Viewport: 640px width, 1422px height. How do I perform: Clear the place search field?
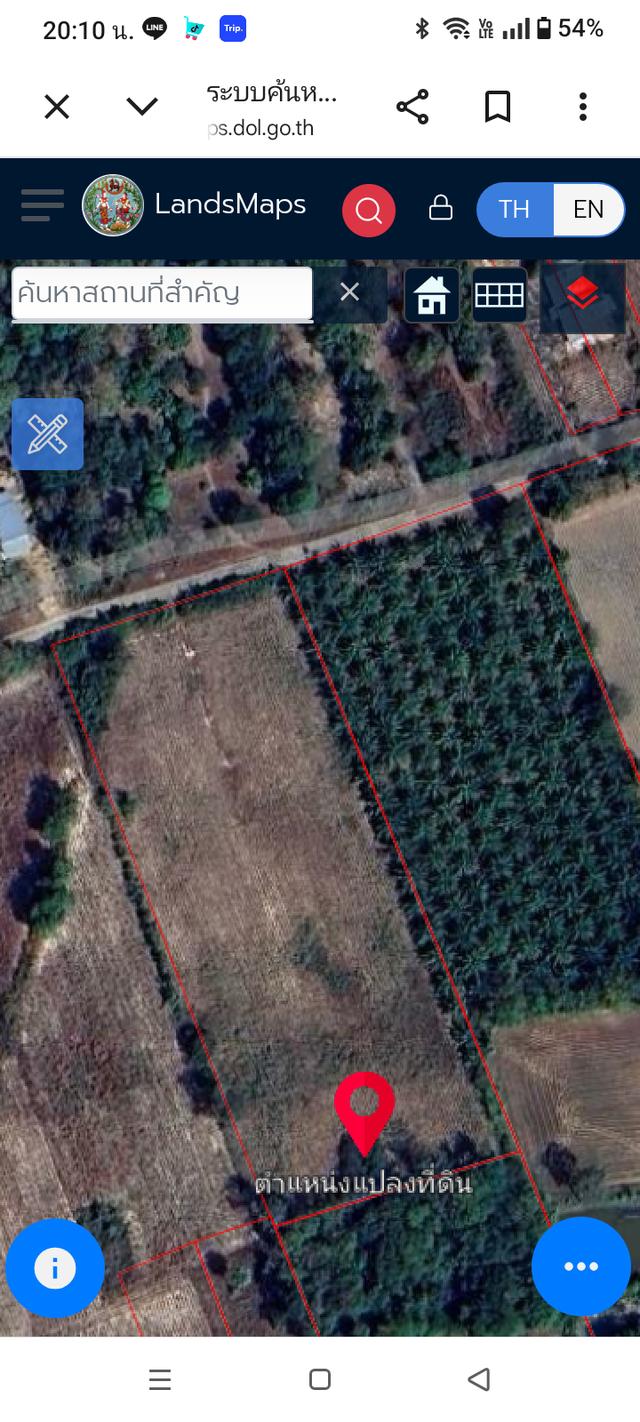tap(349, 292)
